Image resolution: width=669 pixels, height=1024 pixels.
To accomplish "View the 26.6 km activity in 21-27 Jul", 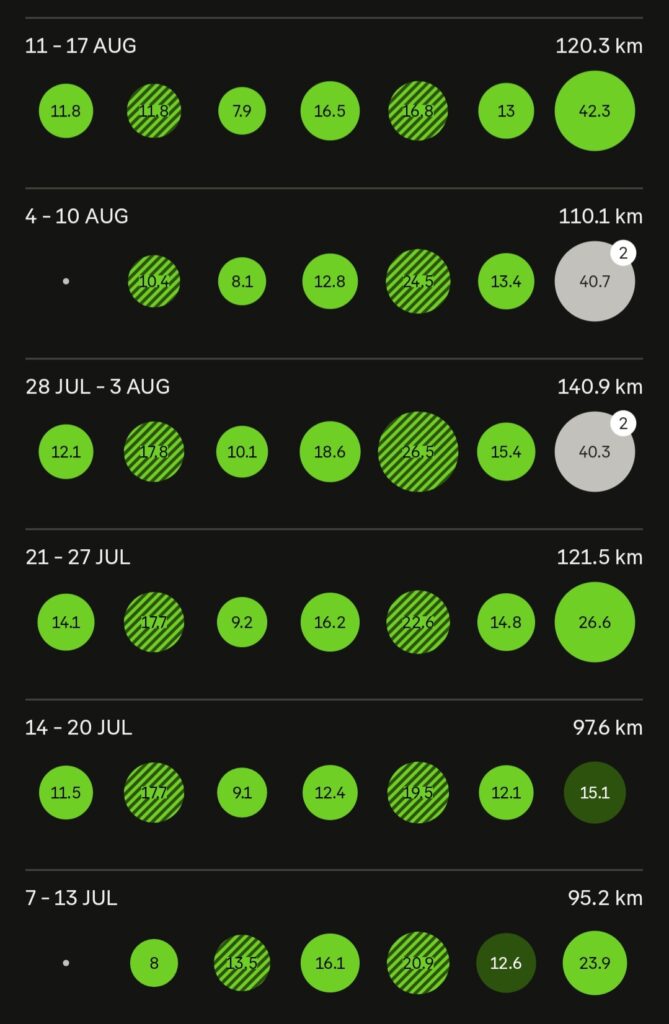I will tap(594, 622).
